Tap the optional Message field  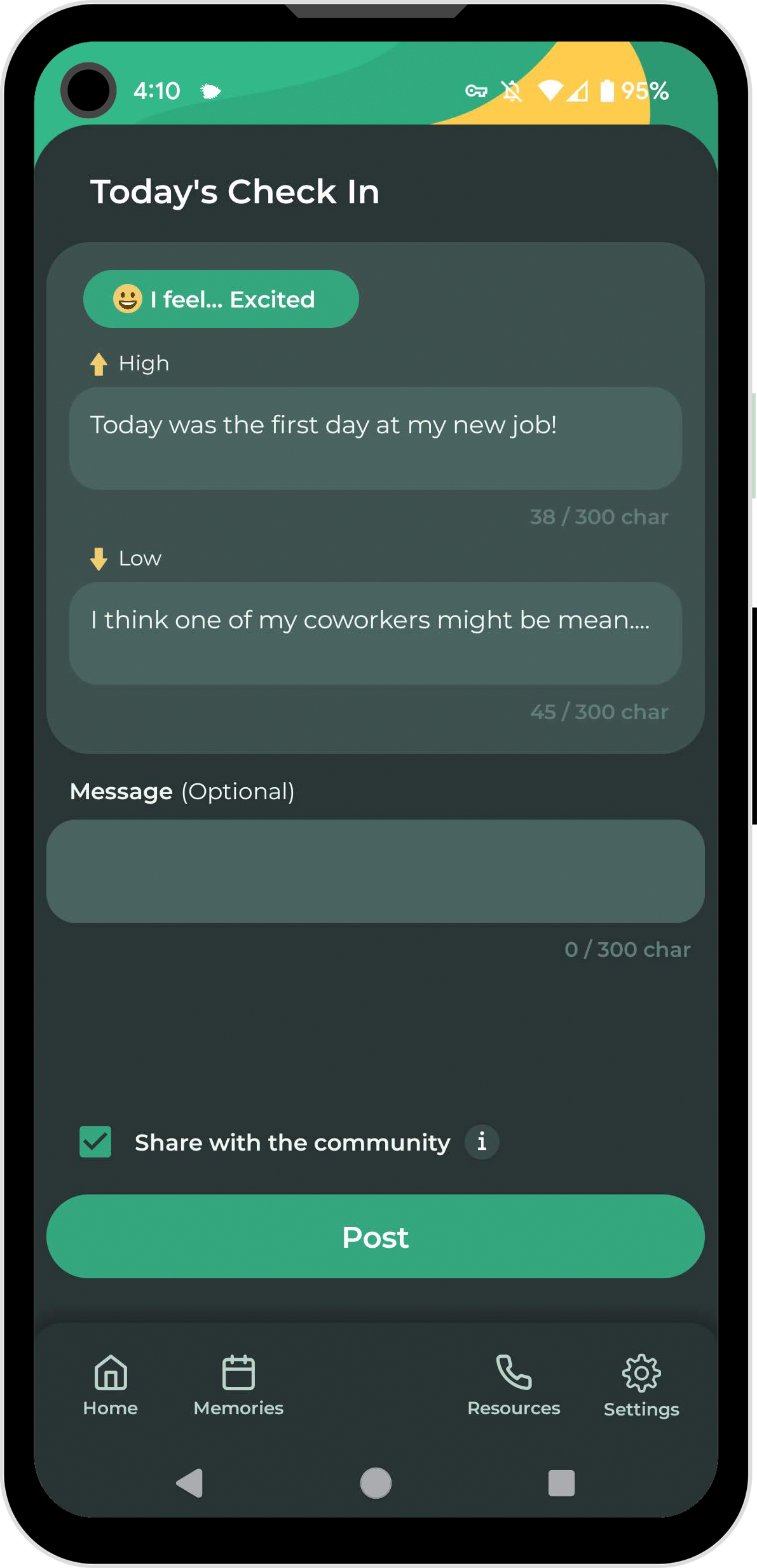pos(375,871)
